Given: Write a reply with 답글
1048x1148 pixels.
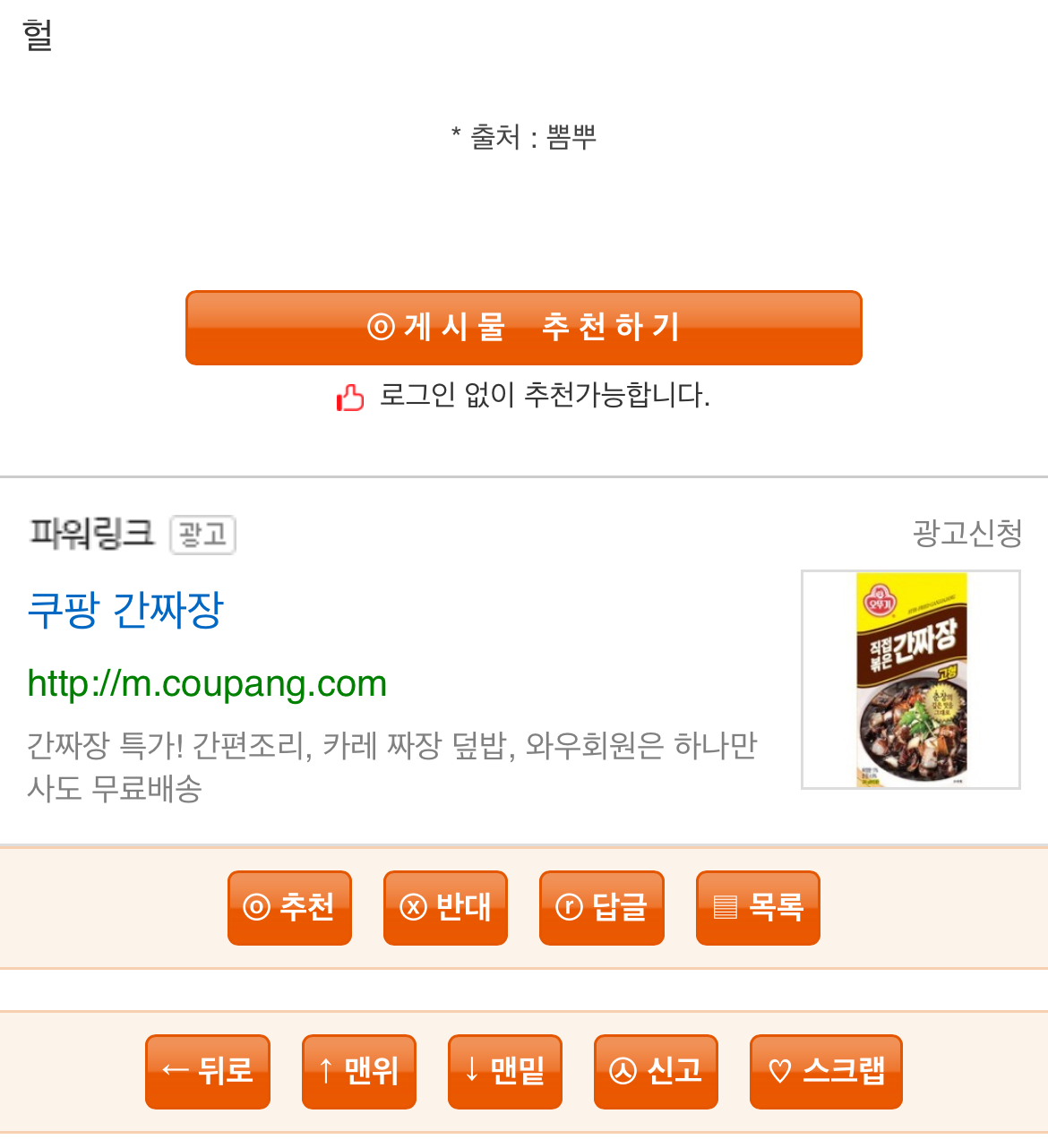Looking at the screenshot, I should 601,907.
